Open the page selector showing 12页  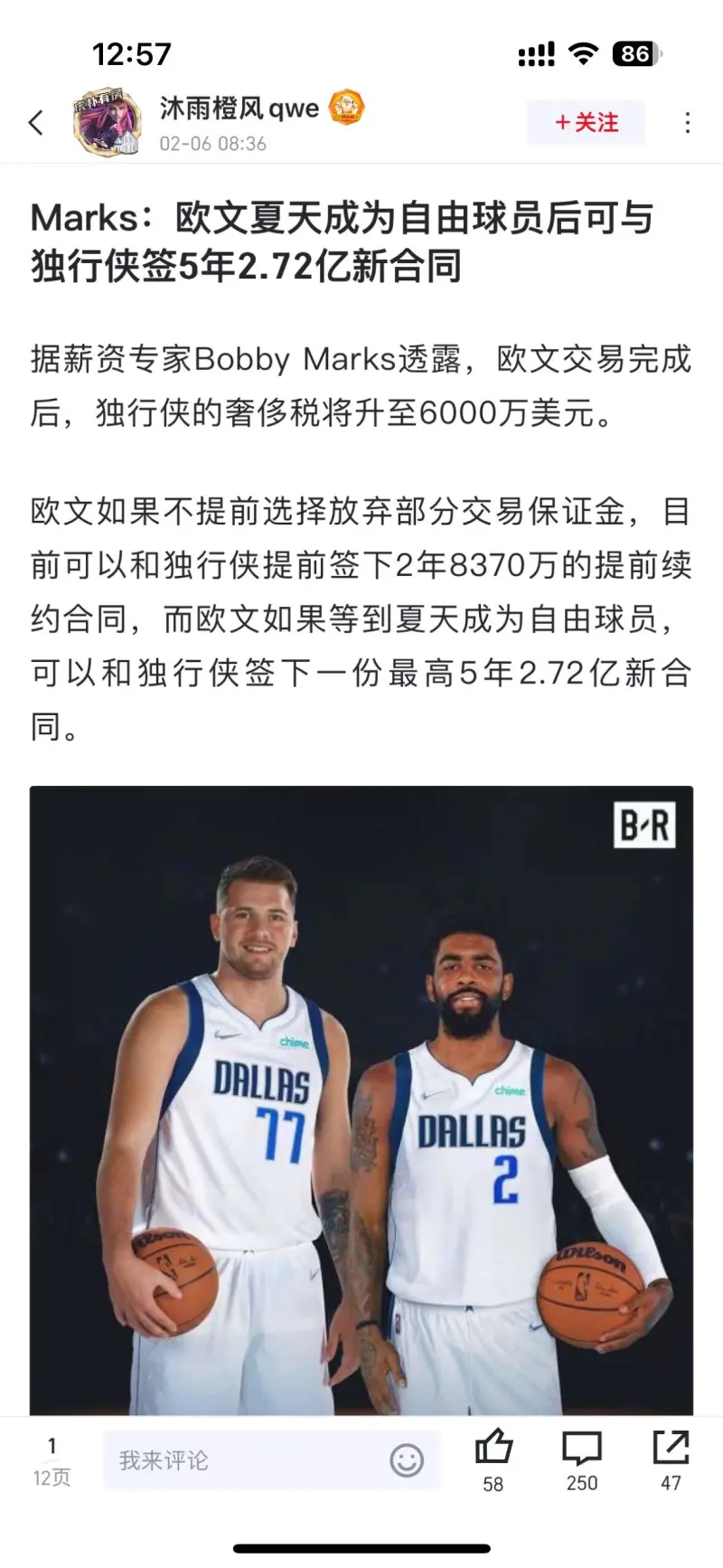(52, 1461)
